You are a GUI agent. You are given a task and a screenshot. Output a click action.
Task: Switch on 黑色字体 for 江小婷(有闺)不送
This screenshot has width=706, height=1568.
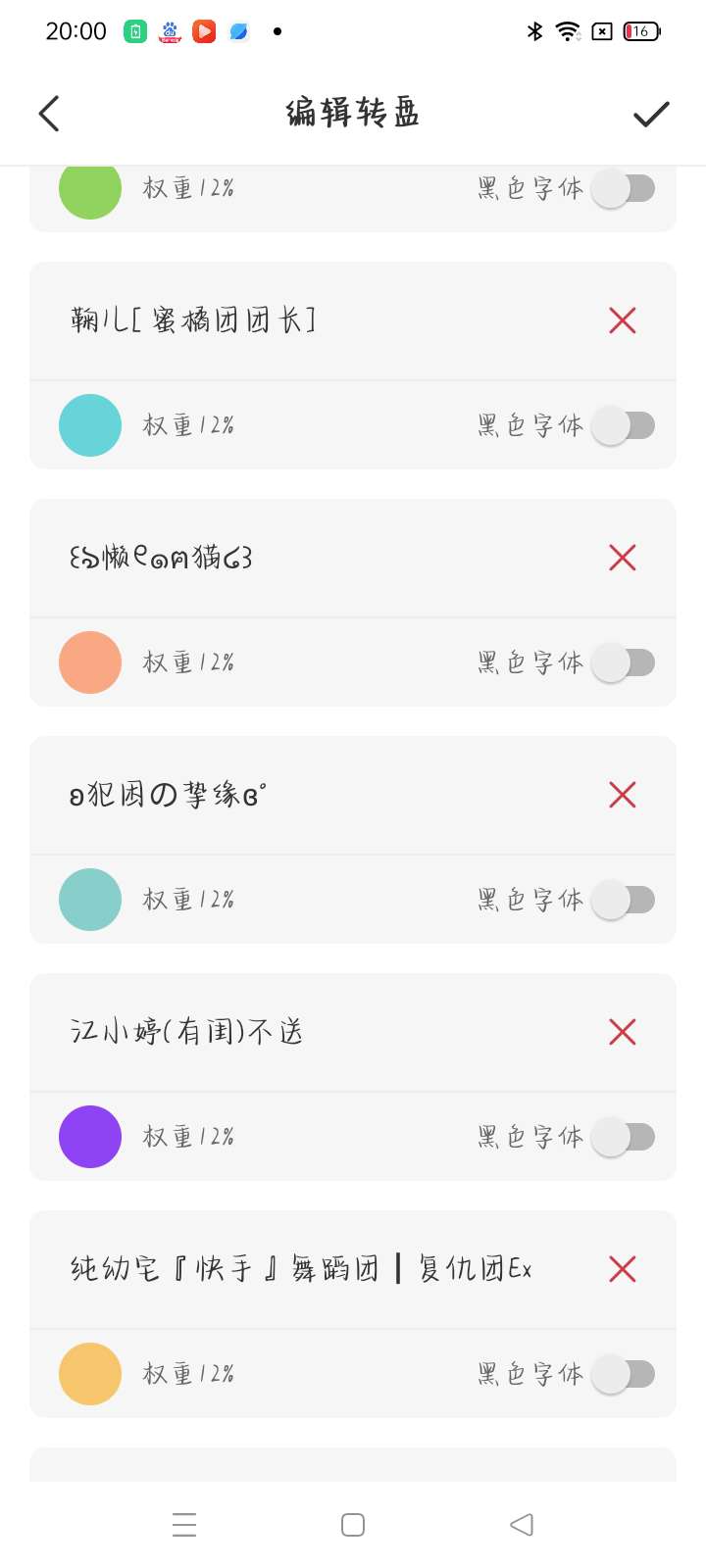624,1137
